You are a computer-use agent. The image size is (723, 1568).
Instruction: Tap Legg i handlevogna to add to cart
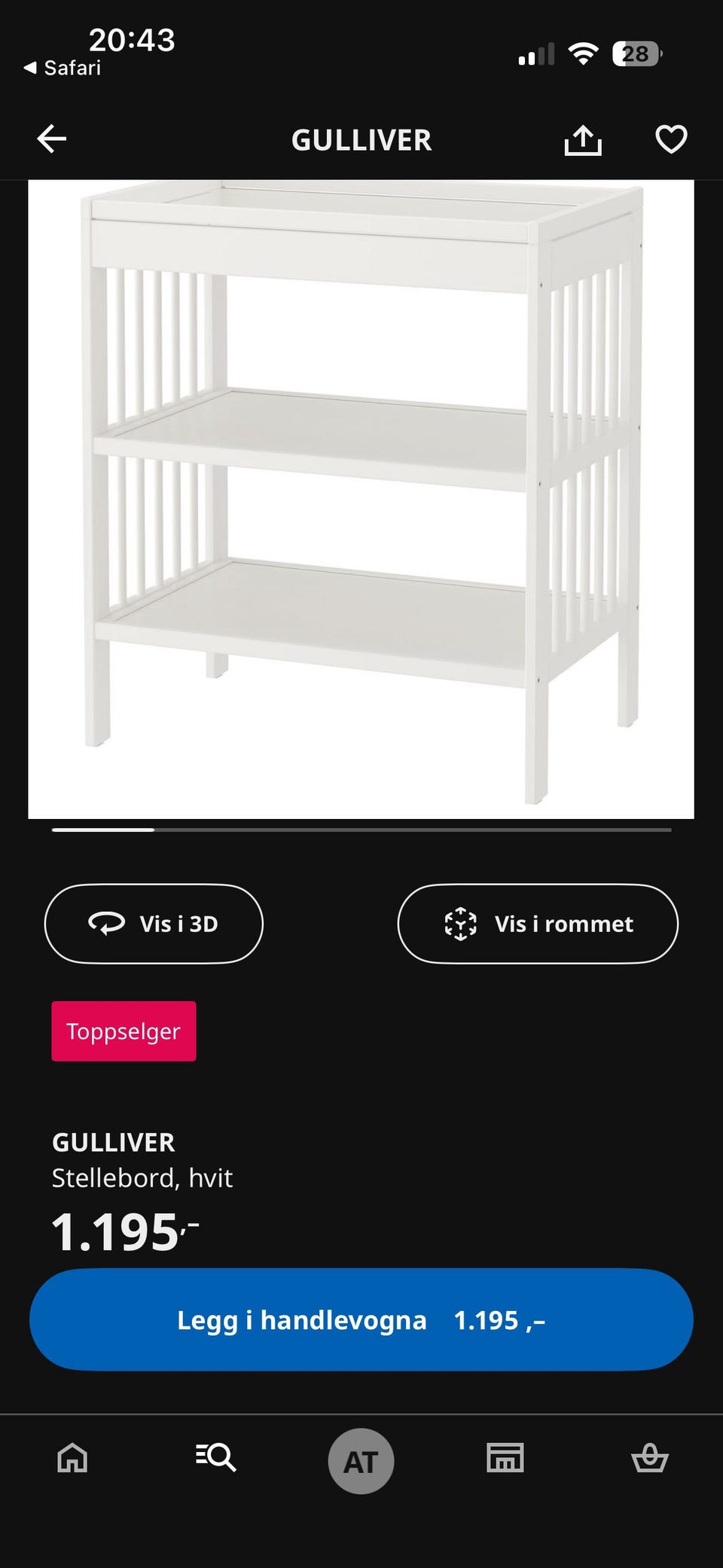(361, 1319)
